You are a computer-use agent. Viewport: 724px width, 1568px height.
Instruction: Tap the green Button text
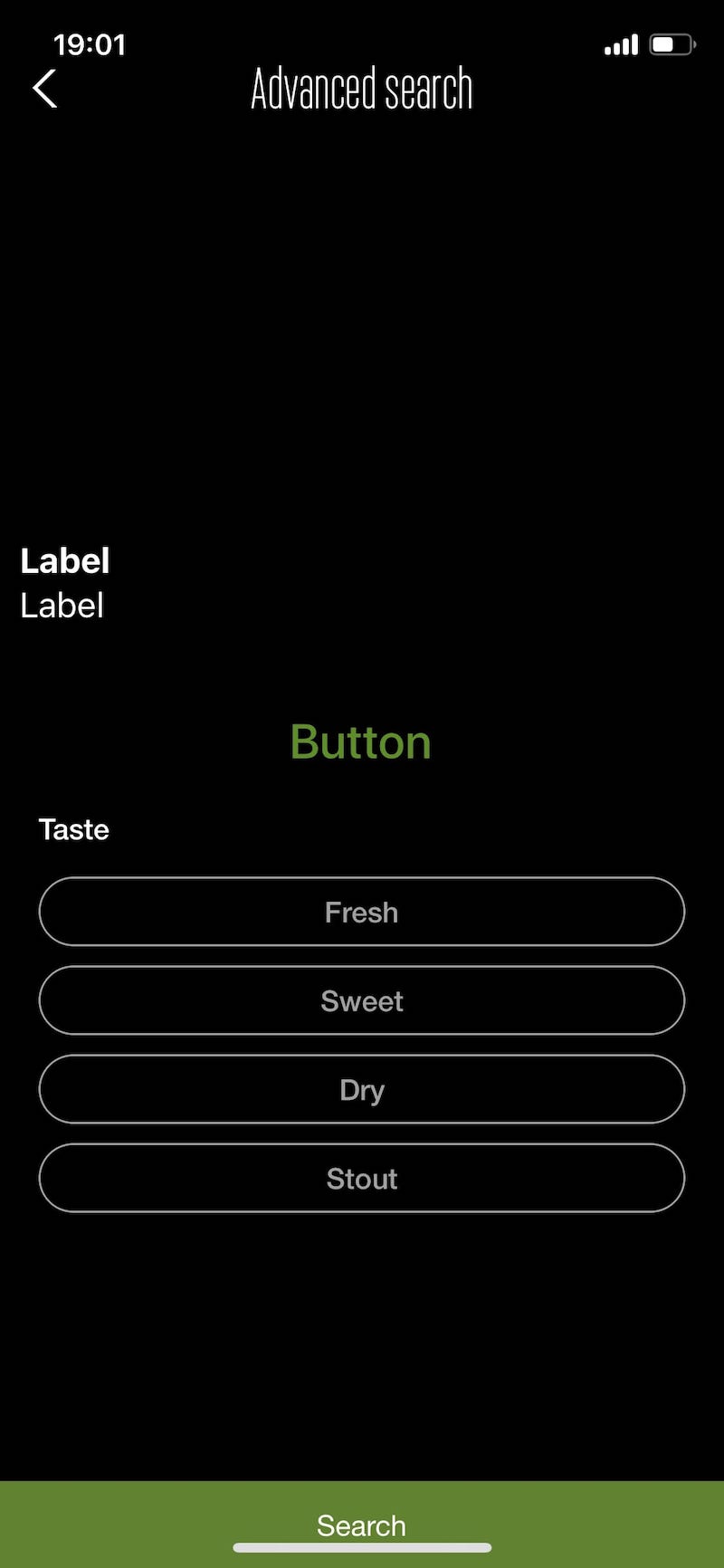click(361, 742)
